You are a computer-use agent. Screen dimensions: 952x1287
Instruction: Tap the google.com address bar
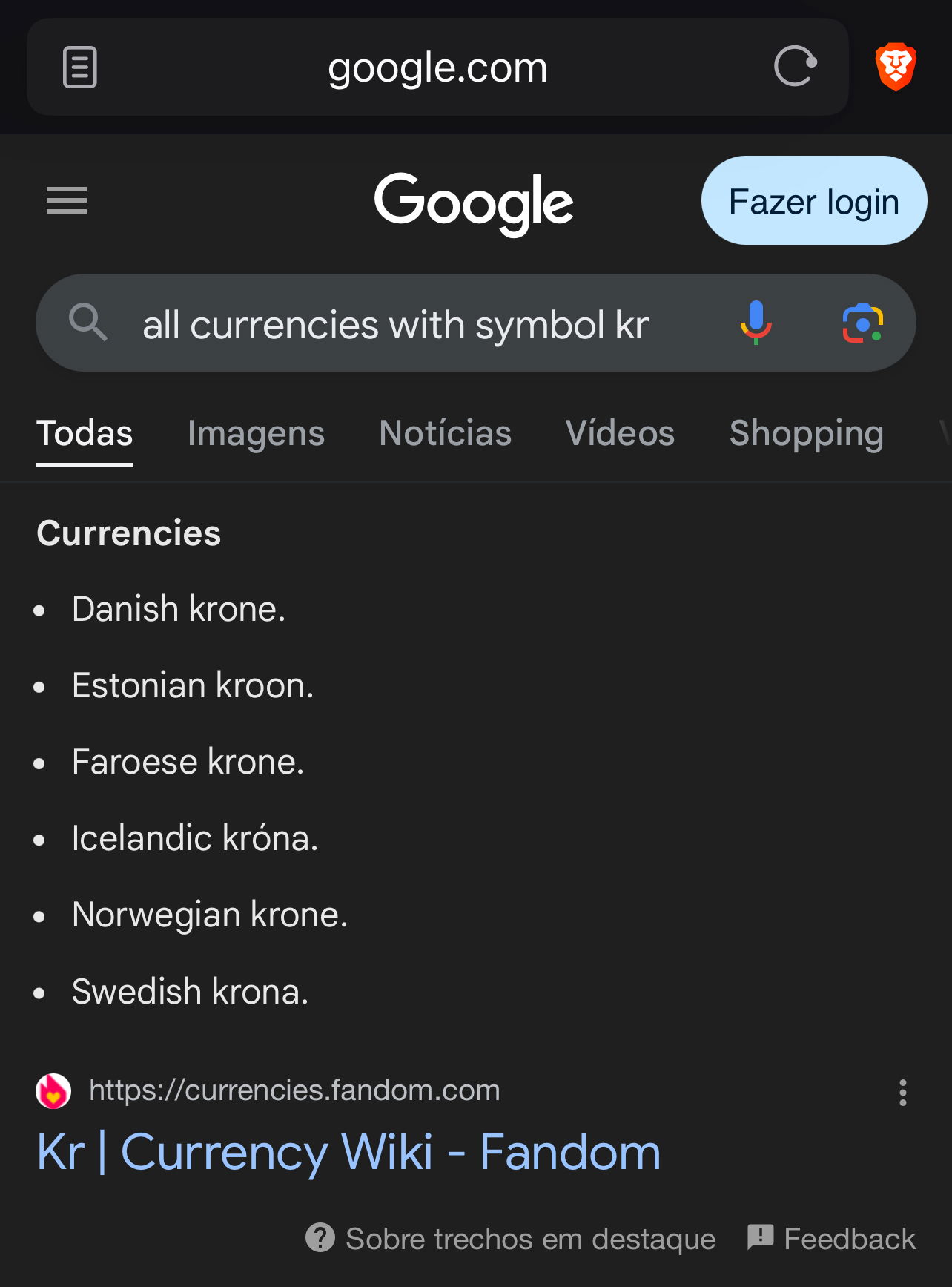(x=437, y=68)
